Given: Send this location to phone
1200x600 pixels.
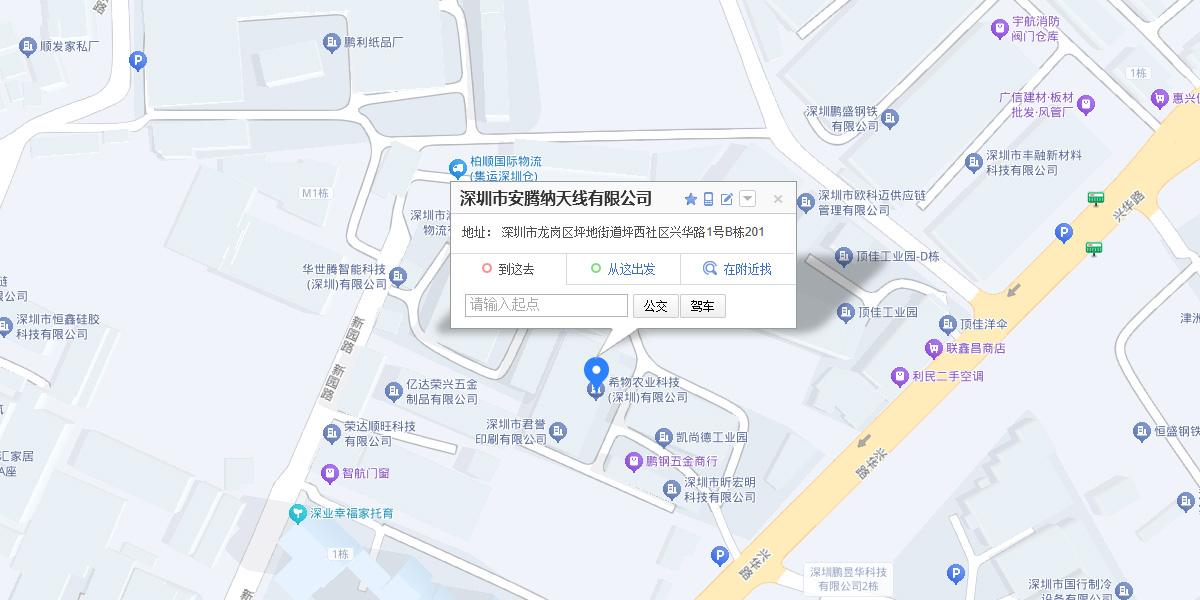Looking at the screenshot, I should pos(709,199).
